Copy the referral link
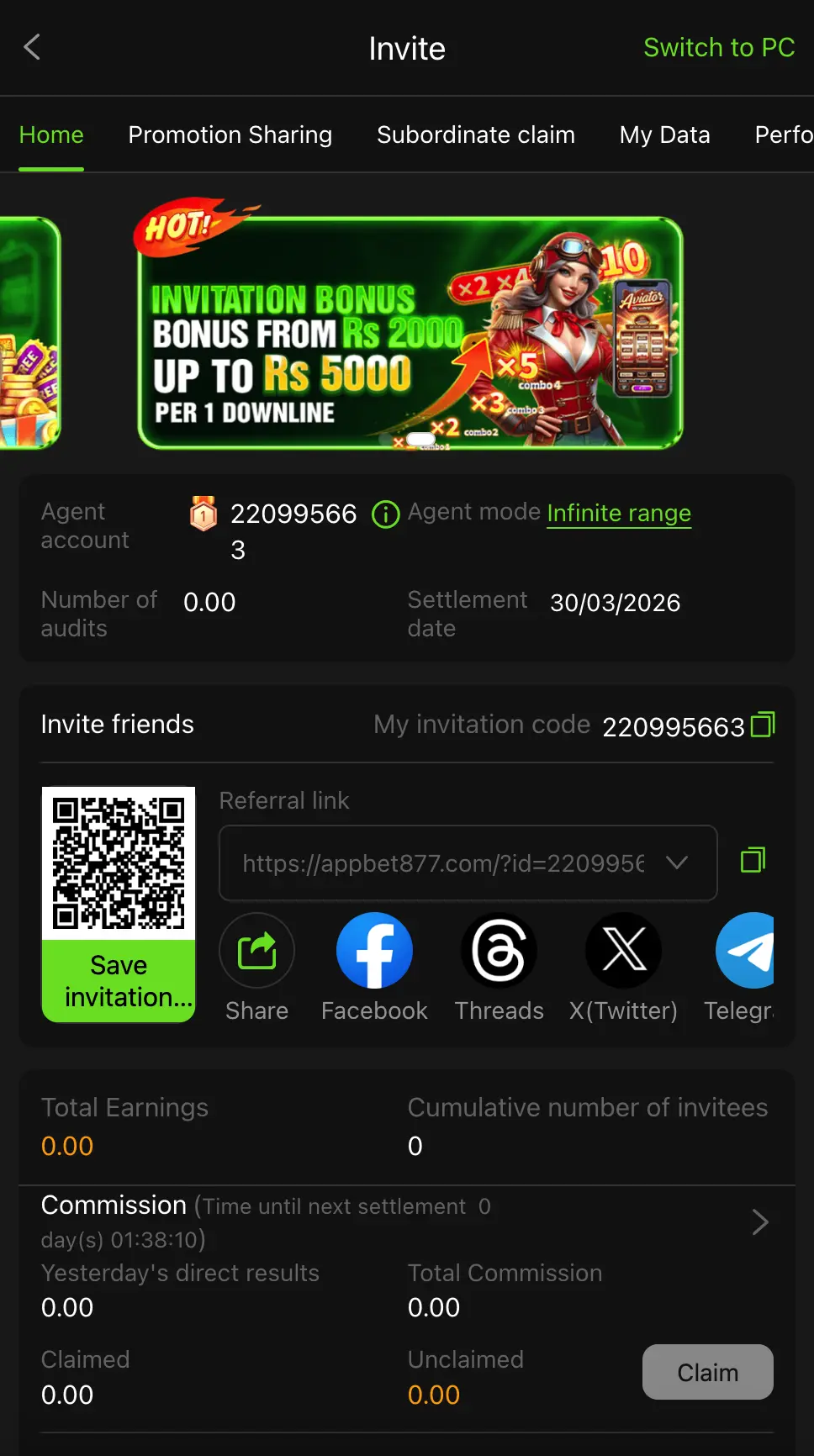This screenshot has height=1456, width=814. [753, 860]
